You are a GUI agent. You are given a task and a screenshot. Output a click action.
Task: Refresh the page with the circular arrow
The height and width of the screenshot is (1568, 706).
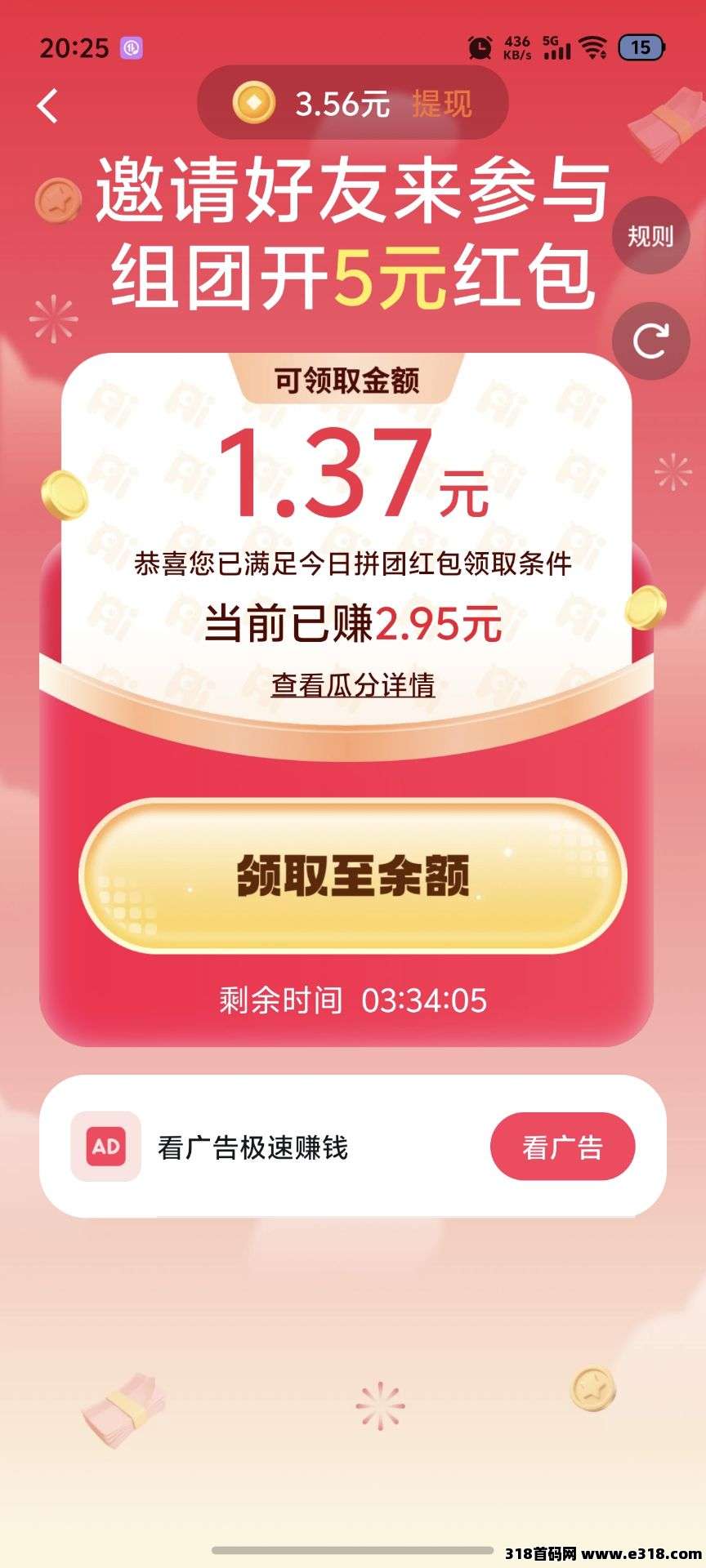tap(650, 341)
